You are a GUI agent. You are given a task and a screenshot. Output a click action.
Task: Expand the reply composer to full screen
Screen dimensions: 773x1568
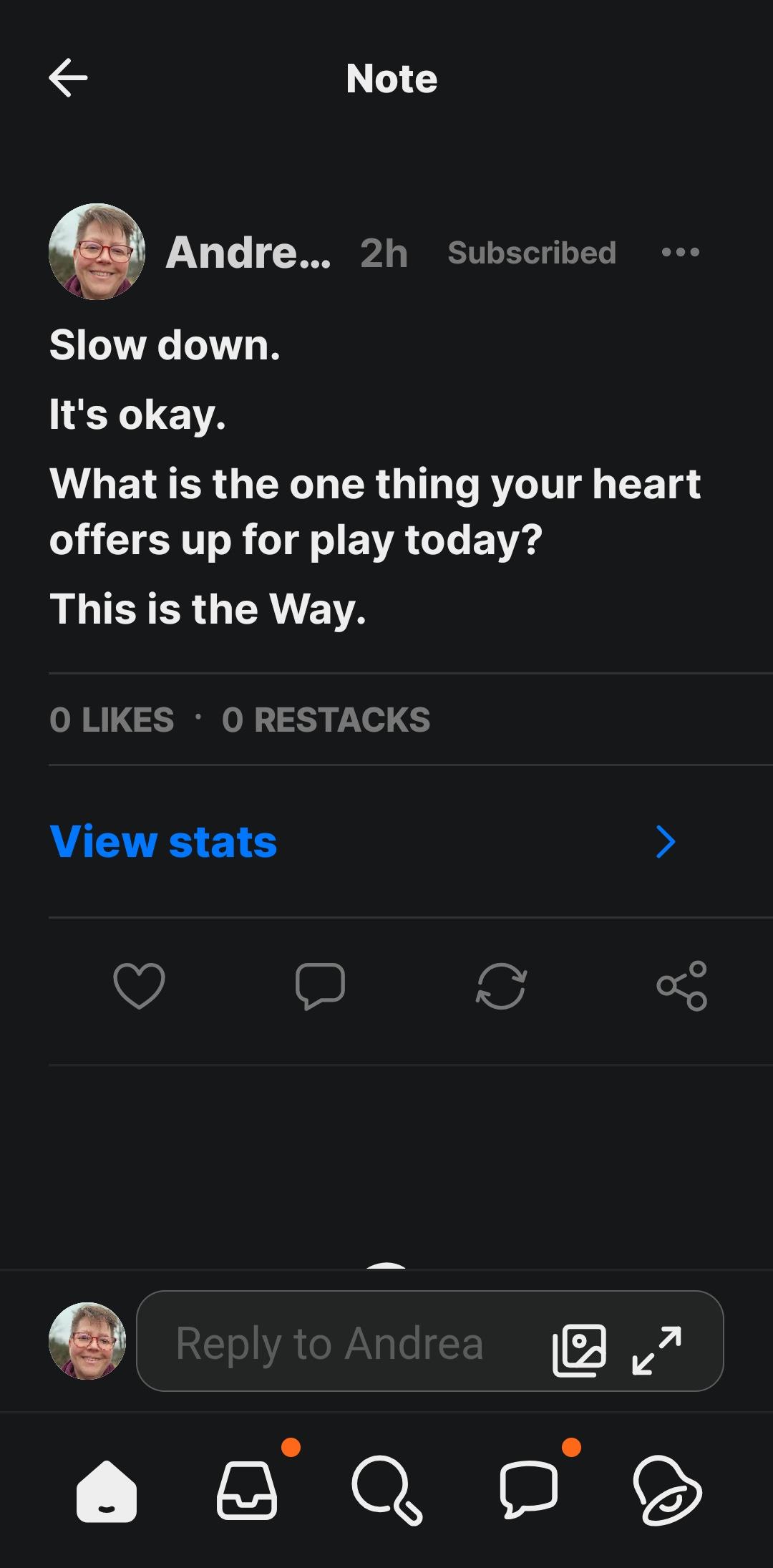656,1350
